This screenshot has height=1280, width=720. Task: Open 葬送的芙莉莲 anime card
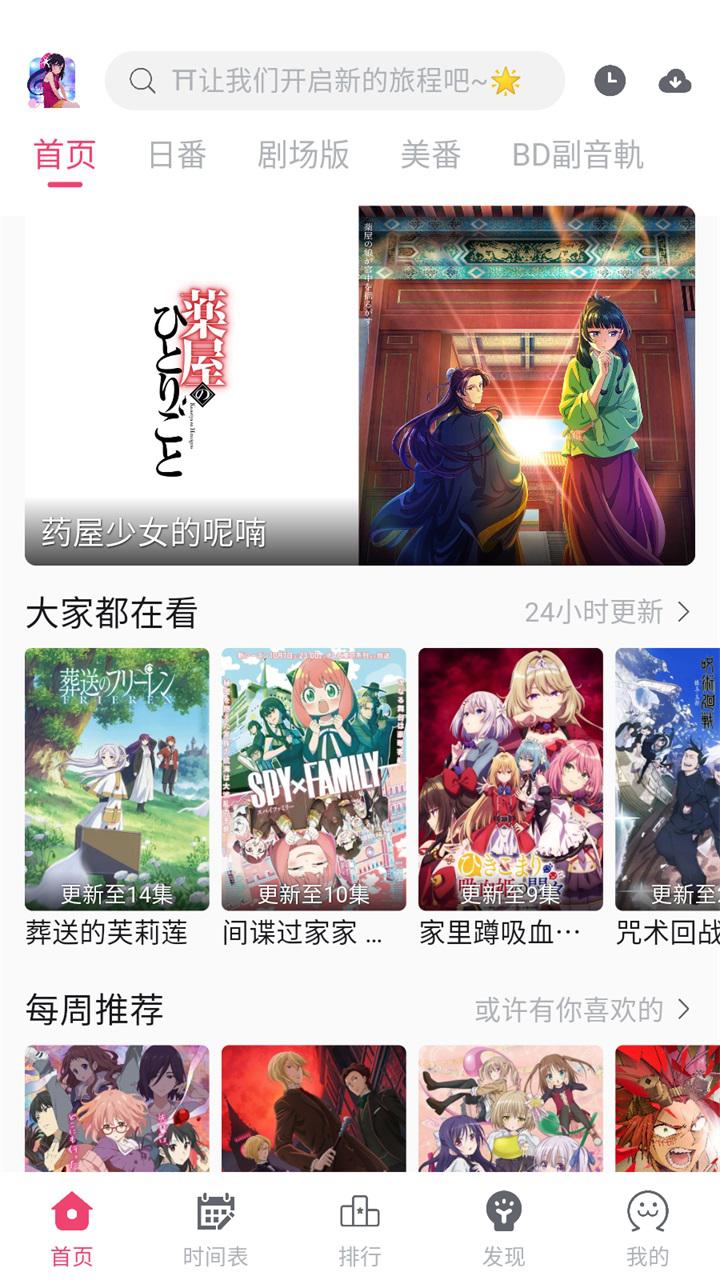click(x=117, y=797)
